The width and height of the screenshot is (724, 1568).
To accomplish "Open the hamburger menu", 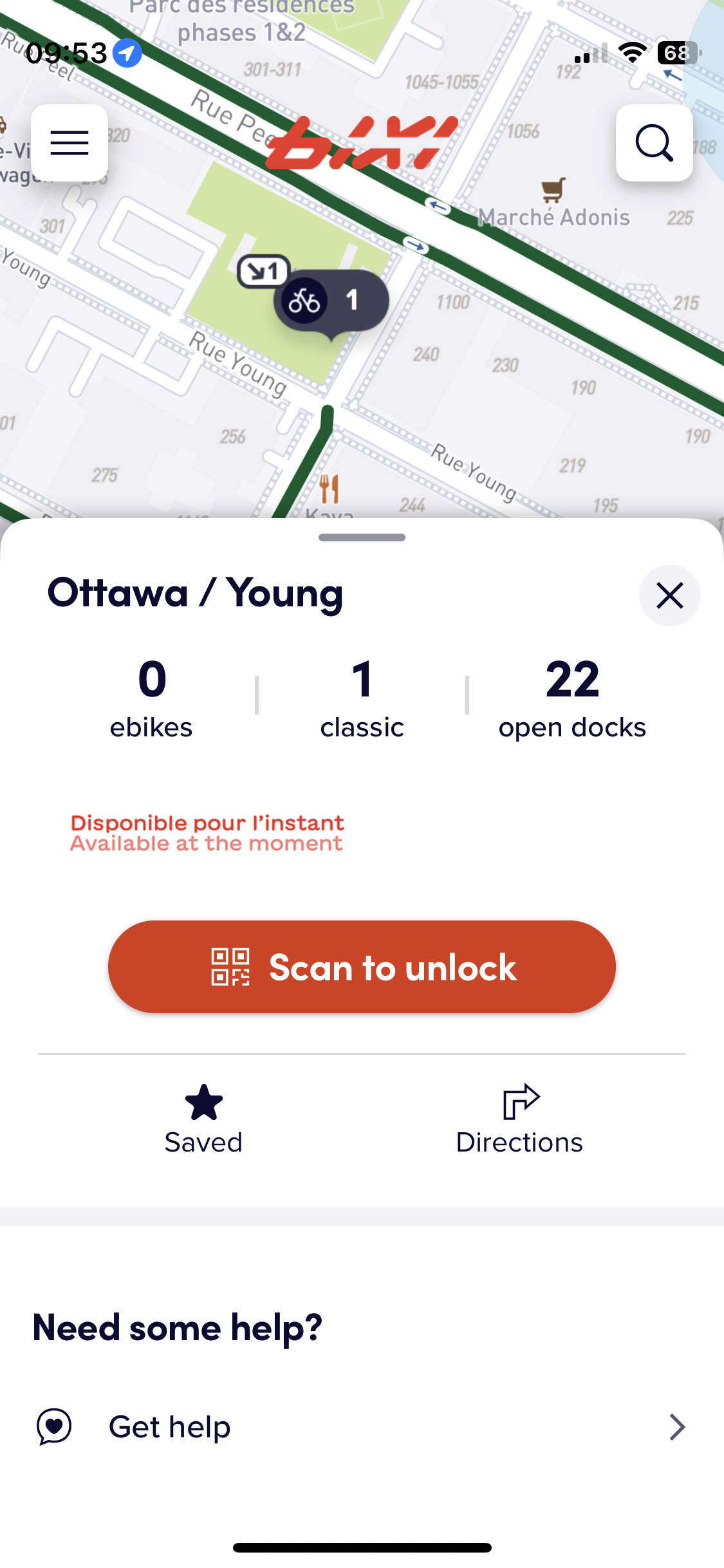I will [x=70, y=143].
